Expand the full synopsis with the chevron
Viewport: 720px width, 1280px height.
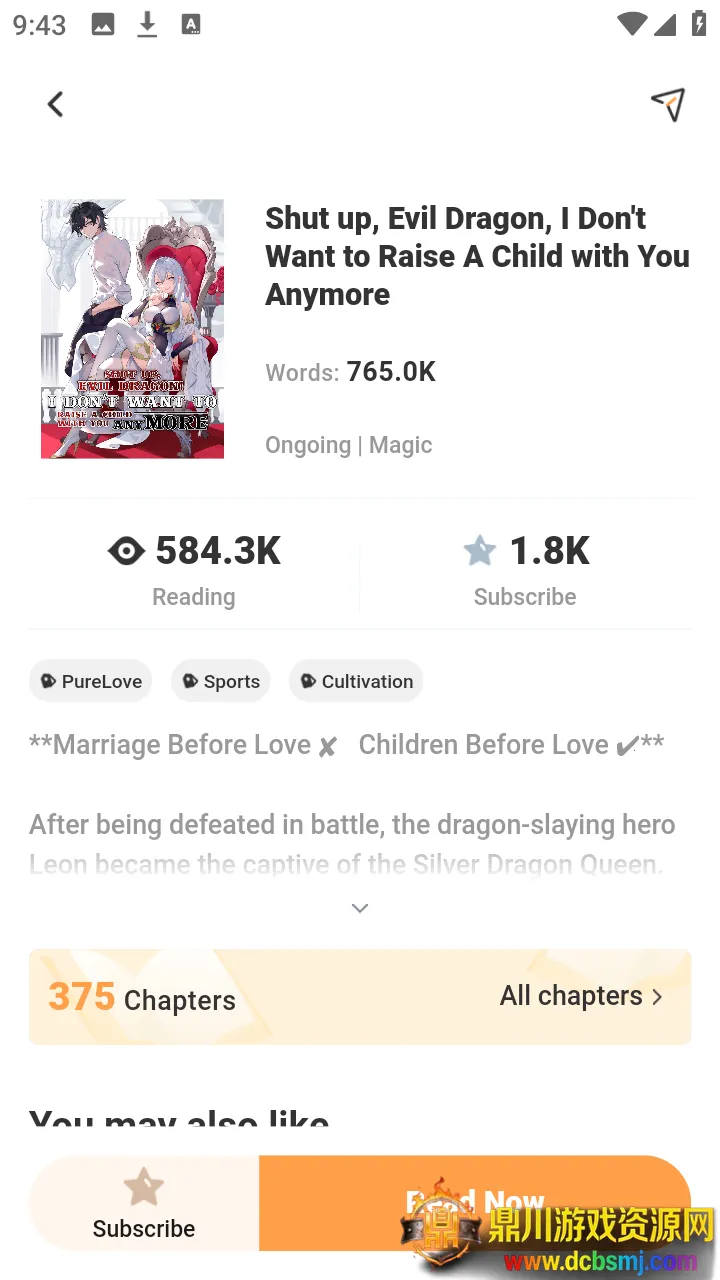tap(360, 908)
